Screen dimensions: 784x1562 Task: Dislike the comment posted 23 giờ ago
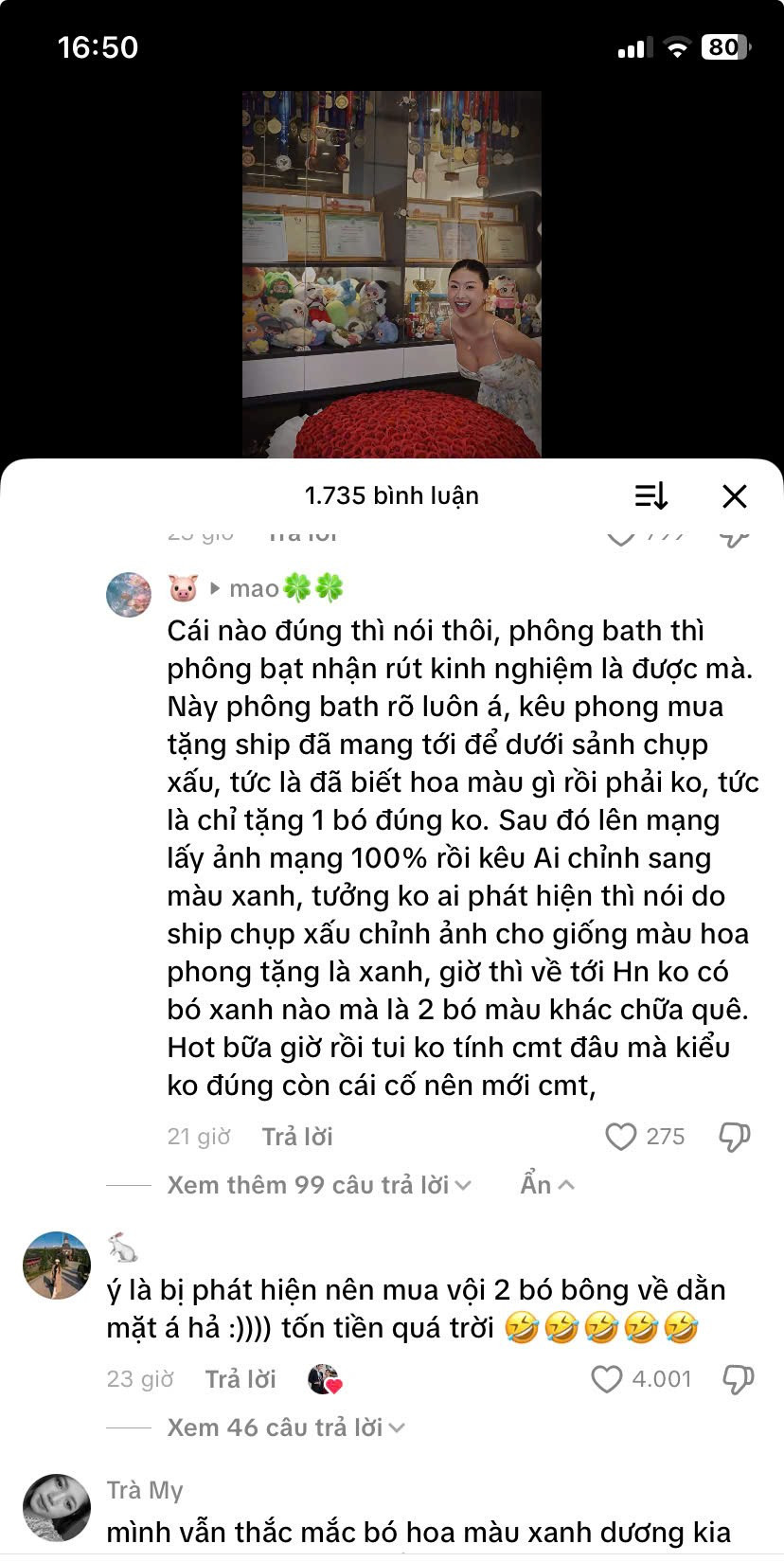[738, 1379]
